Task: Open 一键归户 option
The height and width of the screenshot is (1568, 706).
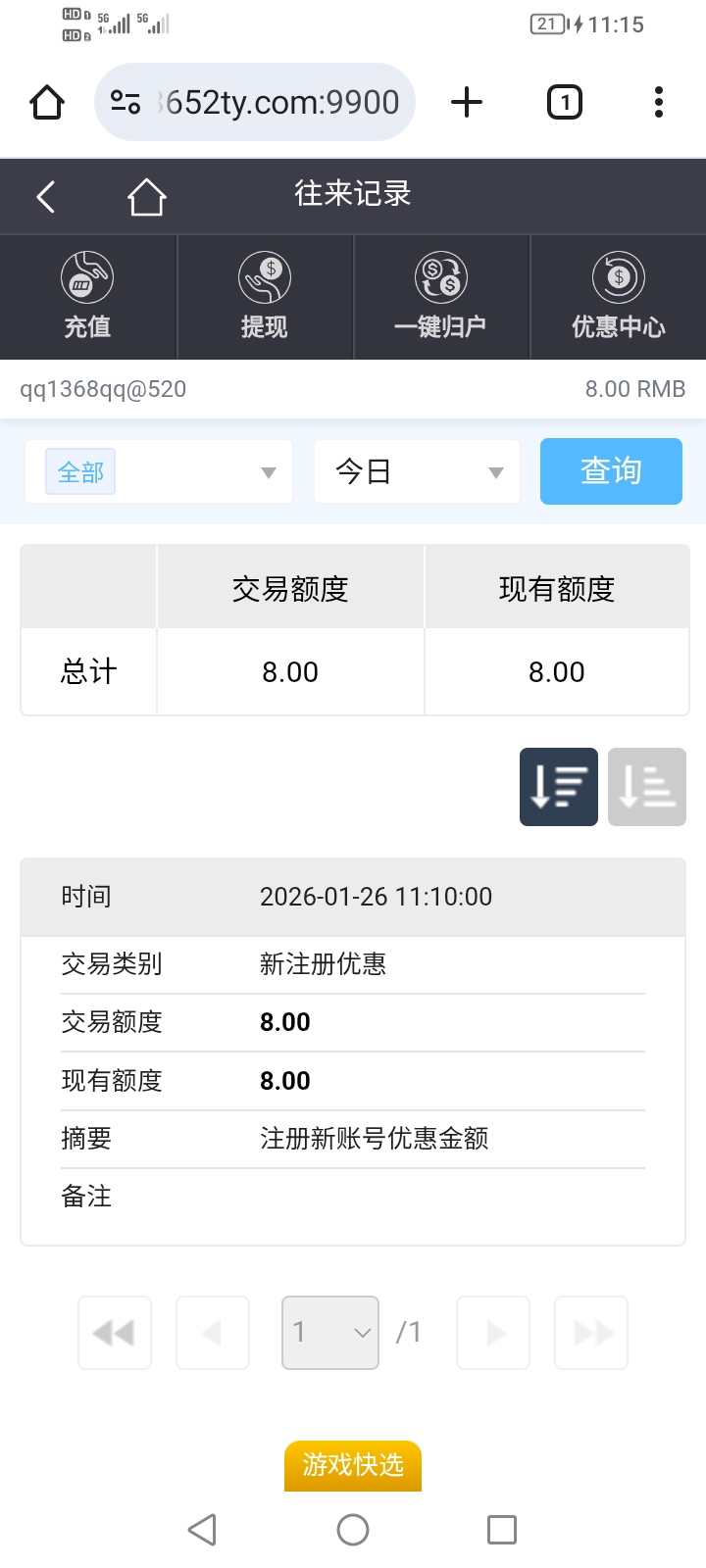Action: 441,297
